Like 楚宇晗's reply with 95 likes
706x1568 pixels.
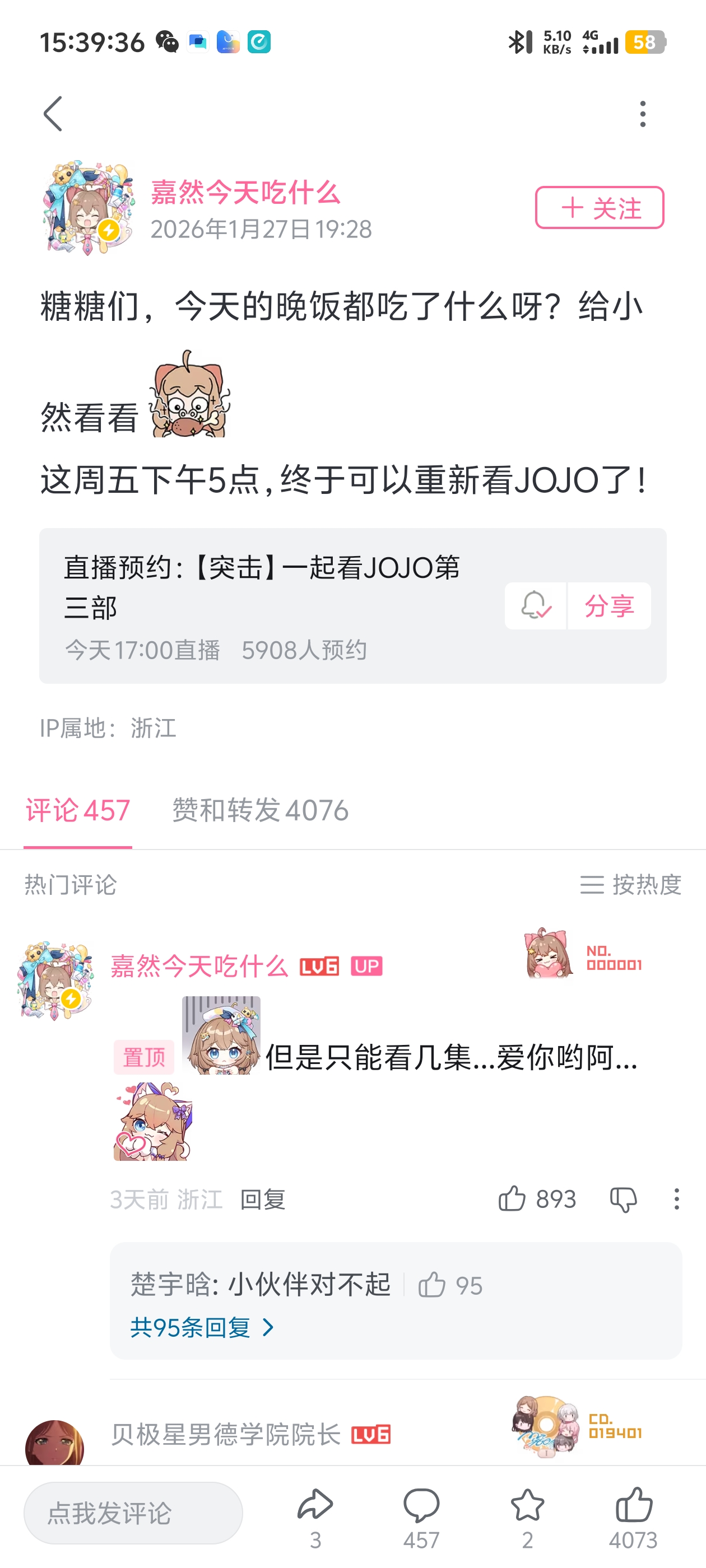[432, 1285]
